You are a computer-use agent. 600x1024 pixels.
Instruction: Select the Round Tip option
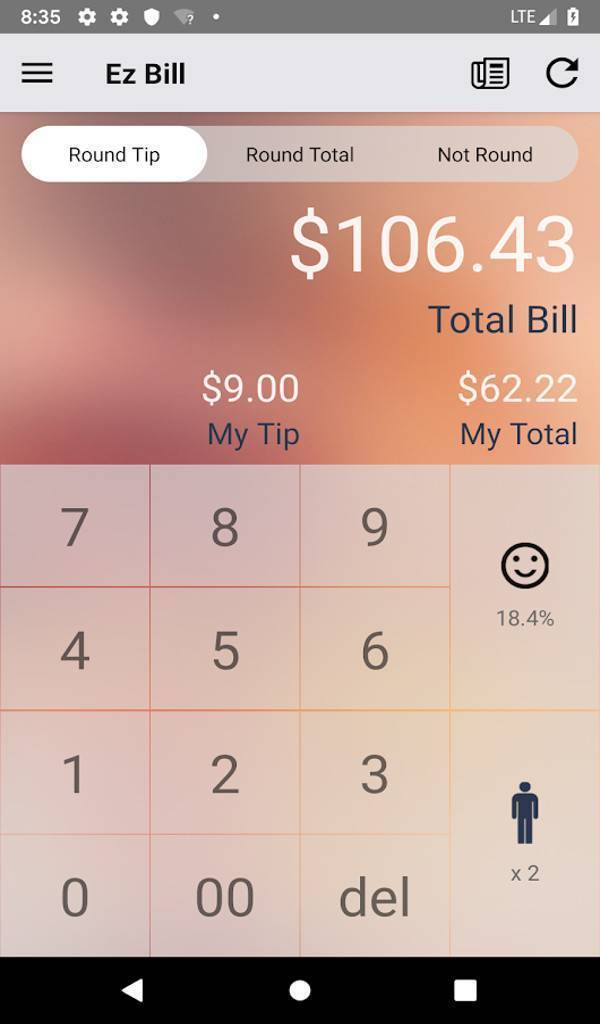114,155
